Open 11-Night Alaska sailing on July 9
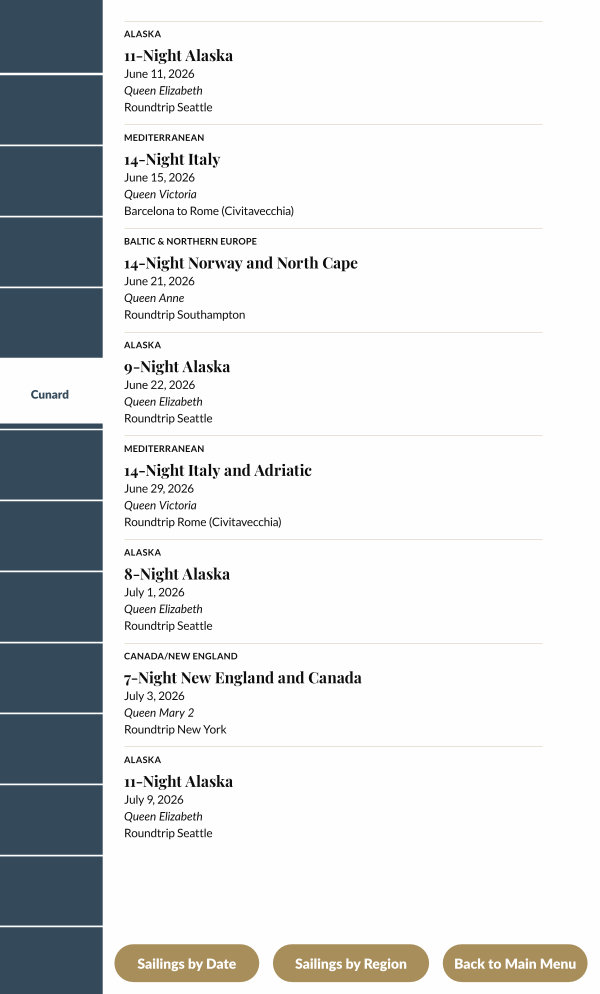The image size is (600, 994). click(x=179, y=782)
